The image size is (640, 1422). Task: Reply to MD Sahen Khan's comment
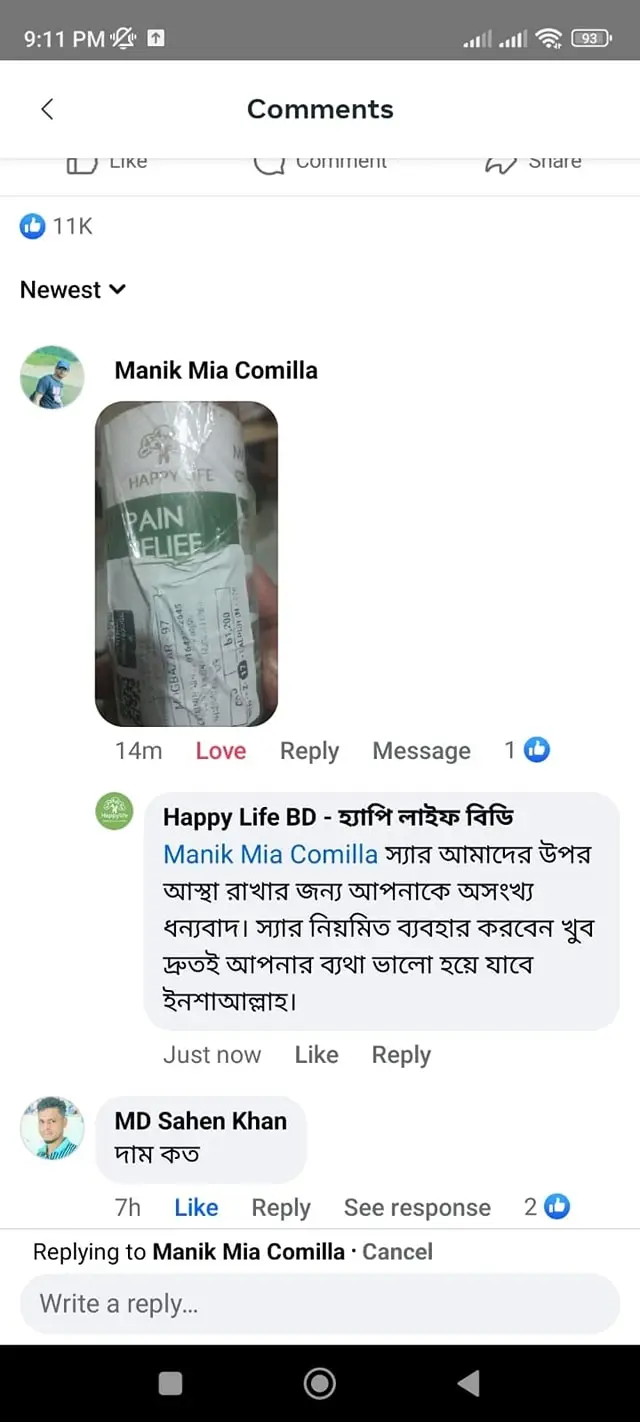point(281,1208)
